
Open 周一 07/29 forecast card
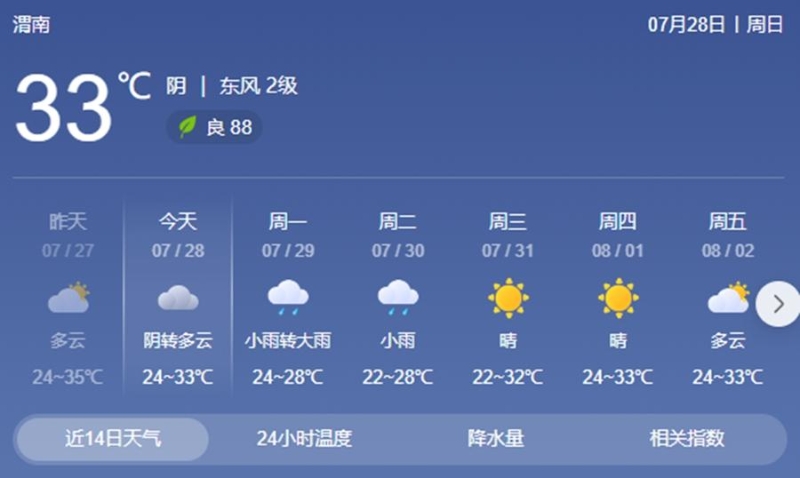click(288, 298)
